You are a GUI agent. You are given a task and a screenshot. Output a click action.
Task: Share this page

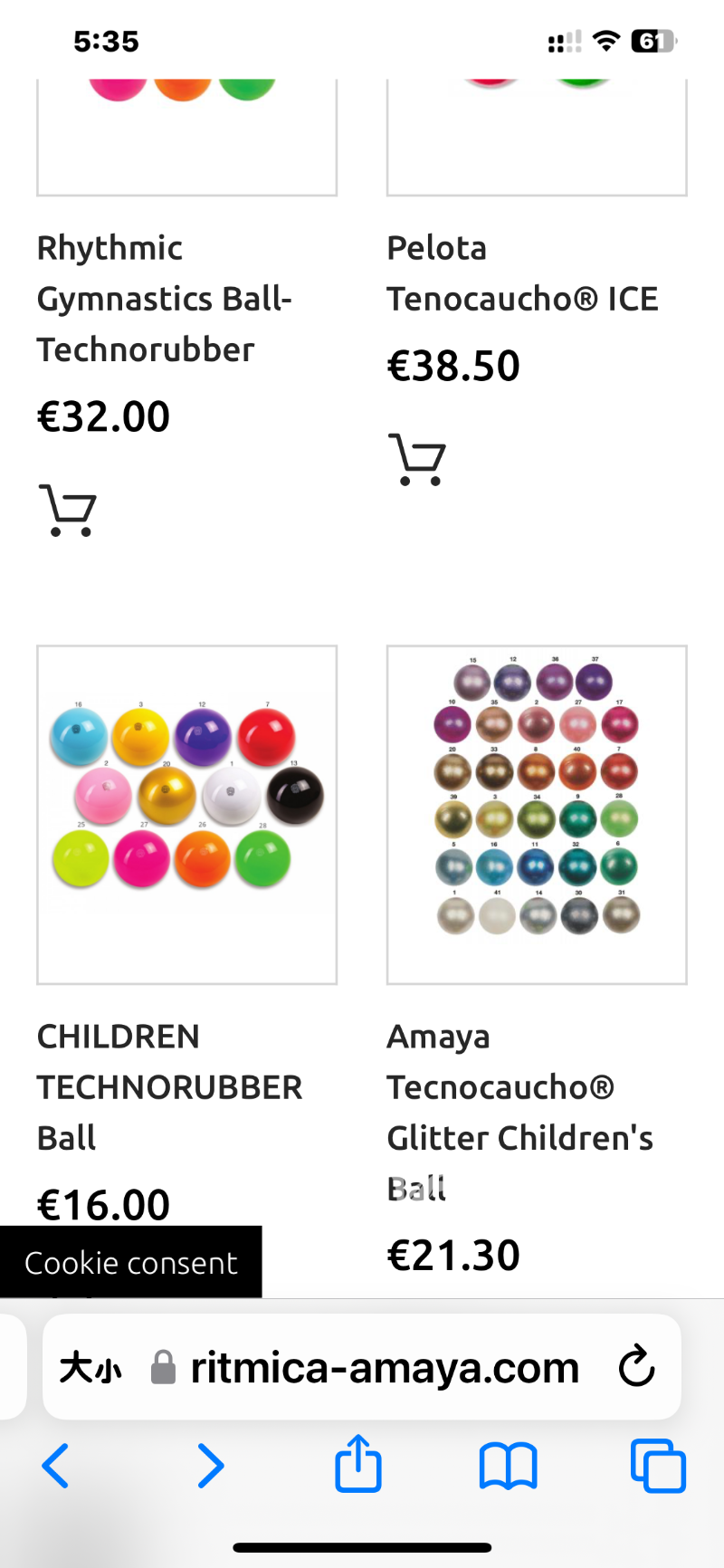coord(358,1464)
